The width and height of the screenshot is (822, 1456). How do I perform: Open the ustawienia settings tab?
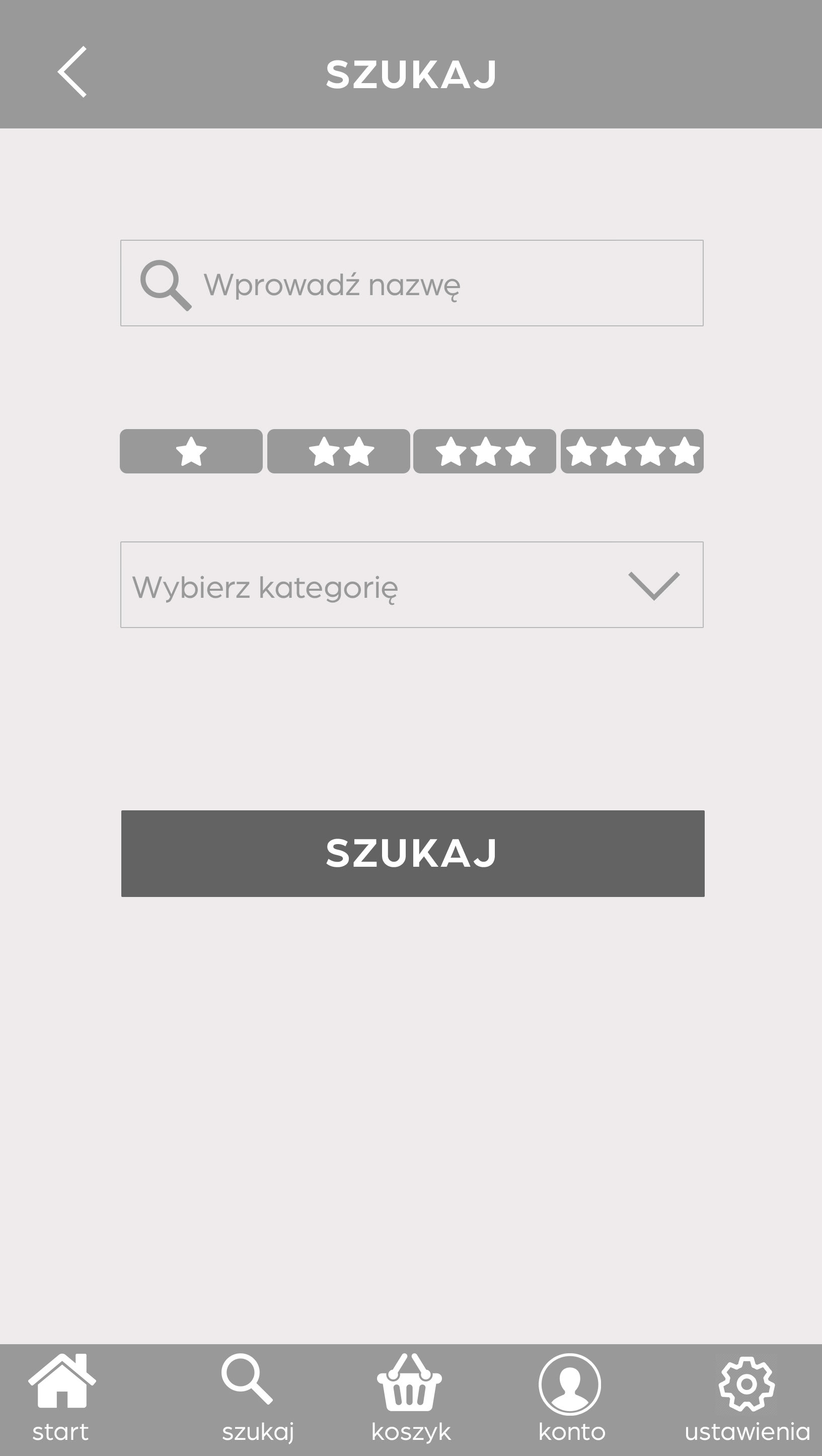747,1399
